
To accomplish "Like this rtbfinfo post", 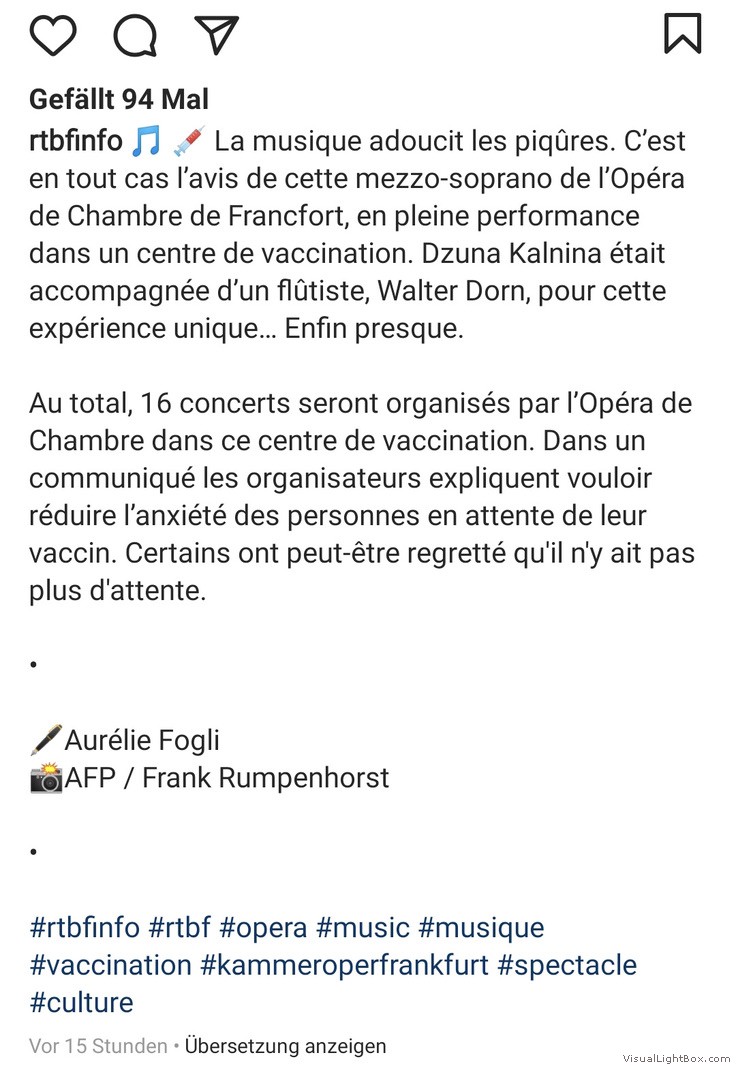I will (x=53, y=35).
